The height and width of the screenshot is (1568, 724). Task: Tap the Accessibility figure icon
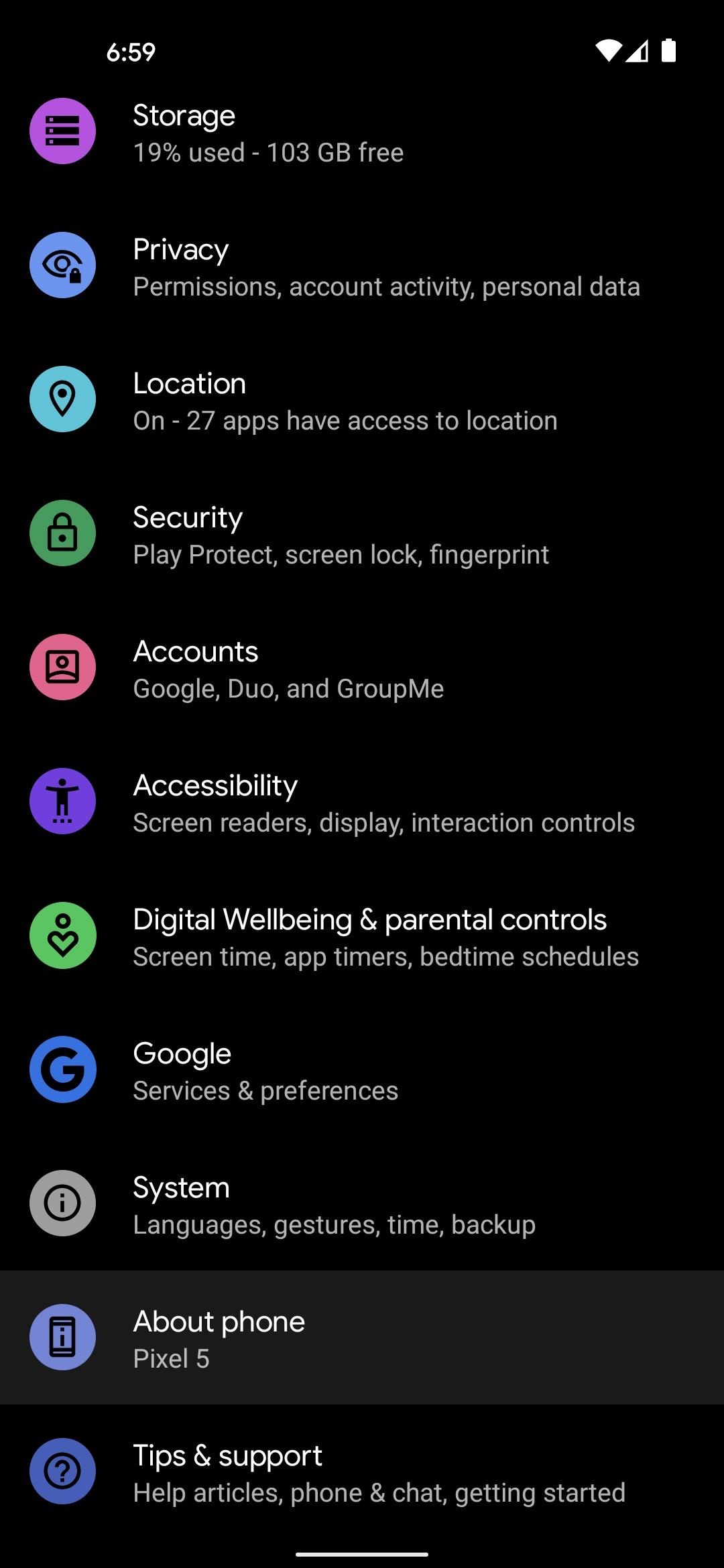[x=62, y=801]
